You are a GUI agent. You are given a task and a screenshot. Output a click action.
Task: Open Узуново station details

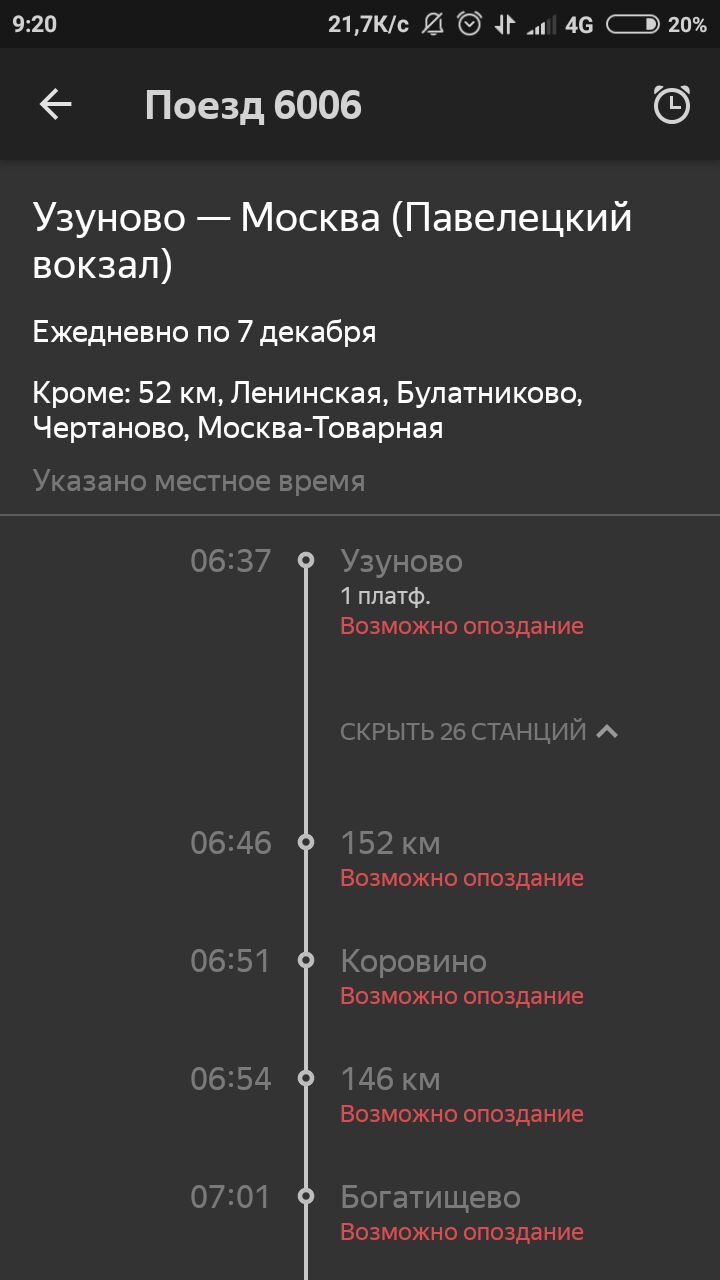401,561
